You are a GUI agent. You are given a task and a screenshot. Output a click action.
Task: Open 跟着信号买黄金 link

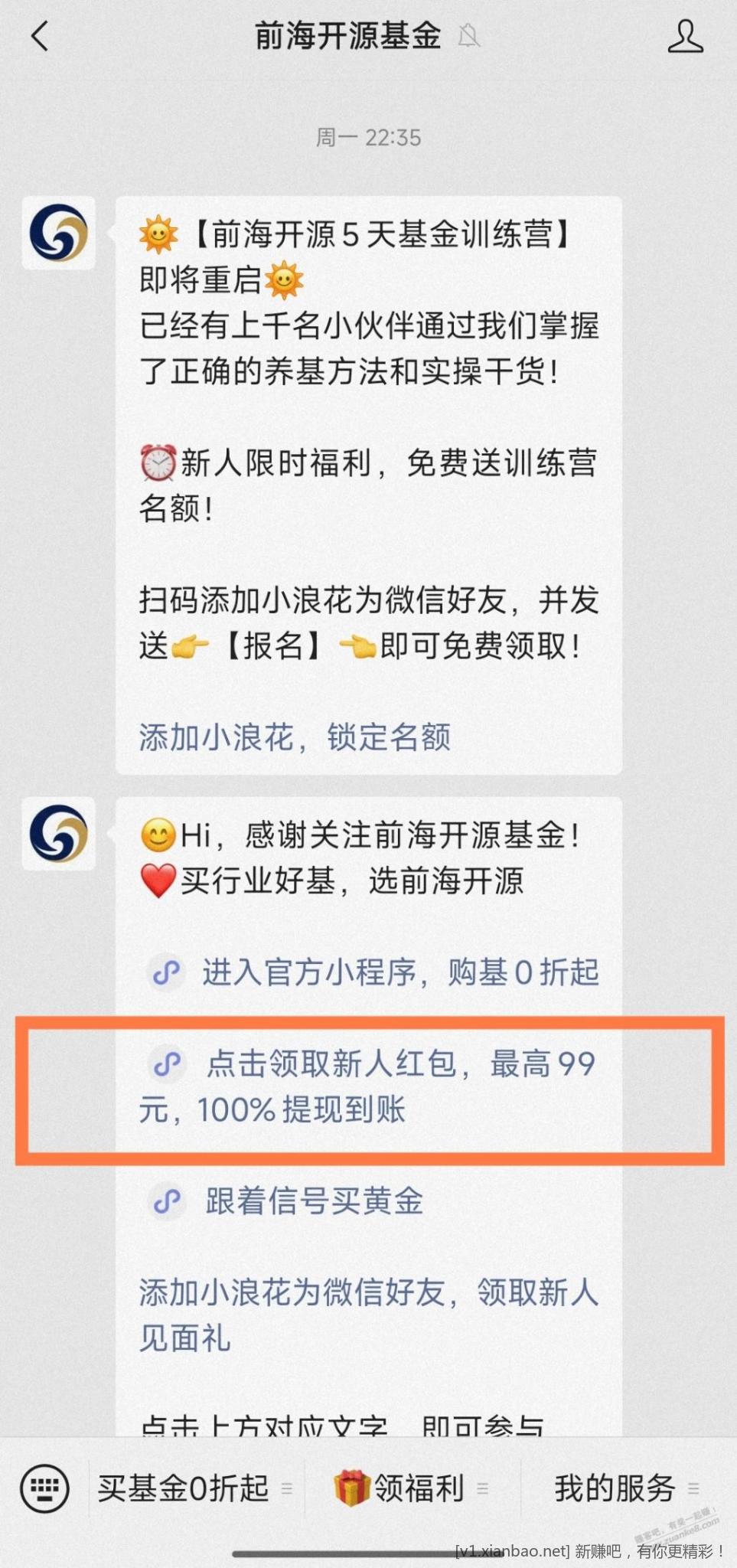point(314,1200)
